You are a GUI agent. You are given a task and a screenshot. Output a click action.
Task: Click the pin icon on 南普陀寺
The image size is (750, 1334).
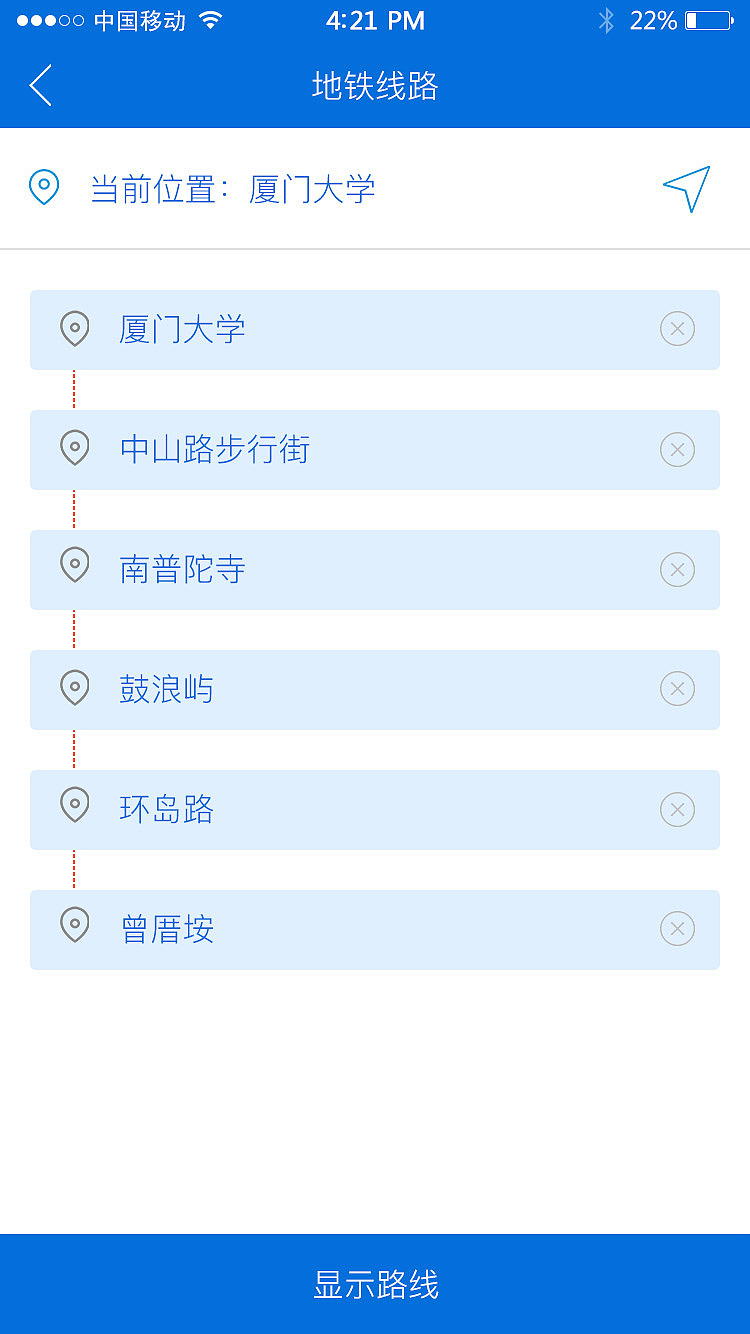[x=74, y=569]
